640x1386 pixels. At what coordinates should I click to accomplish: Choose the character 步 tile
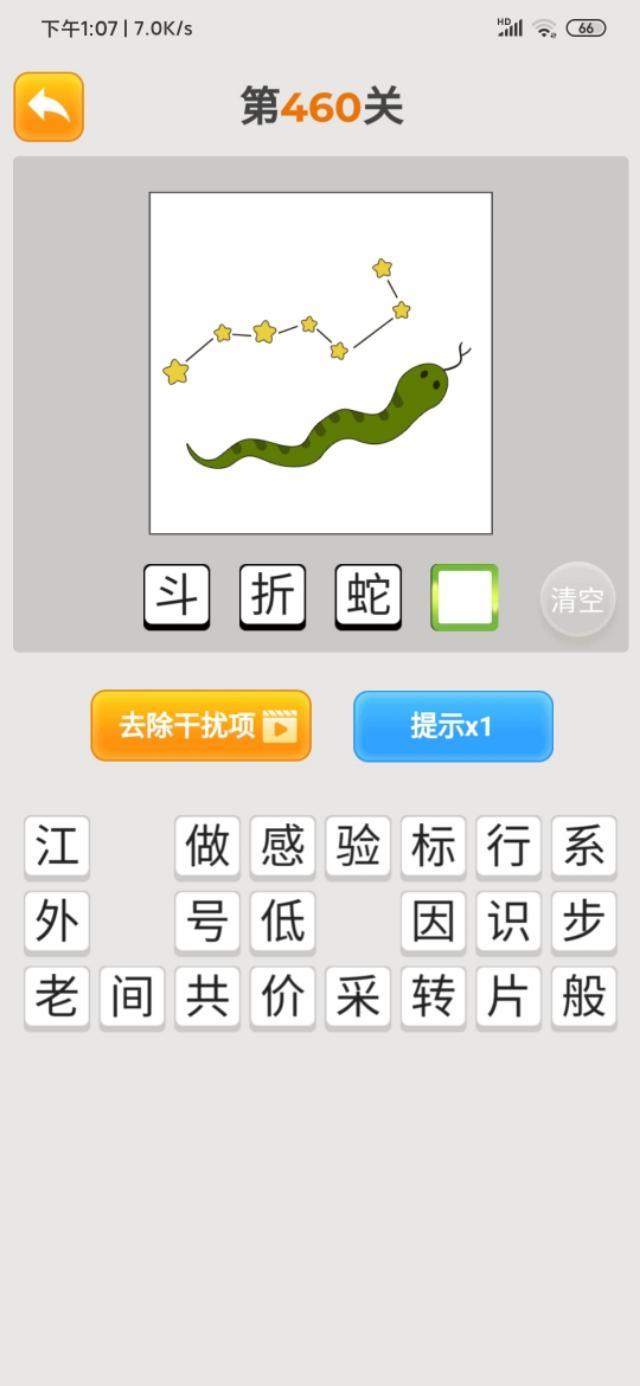coord(583,921)
